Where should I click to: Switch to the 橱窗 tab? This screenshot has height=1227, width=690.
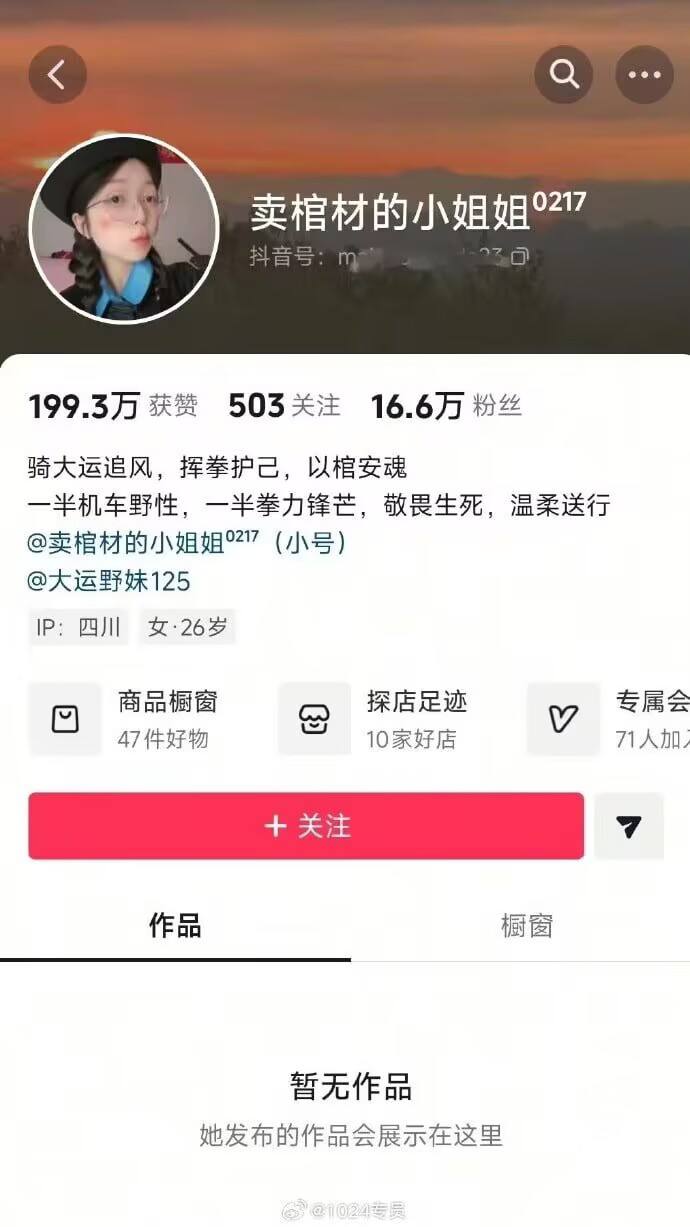tap(527, 926)
